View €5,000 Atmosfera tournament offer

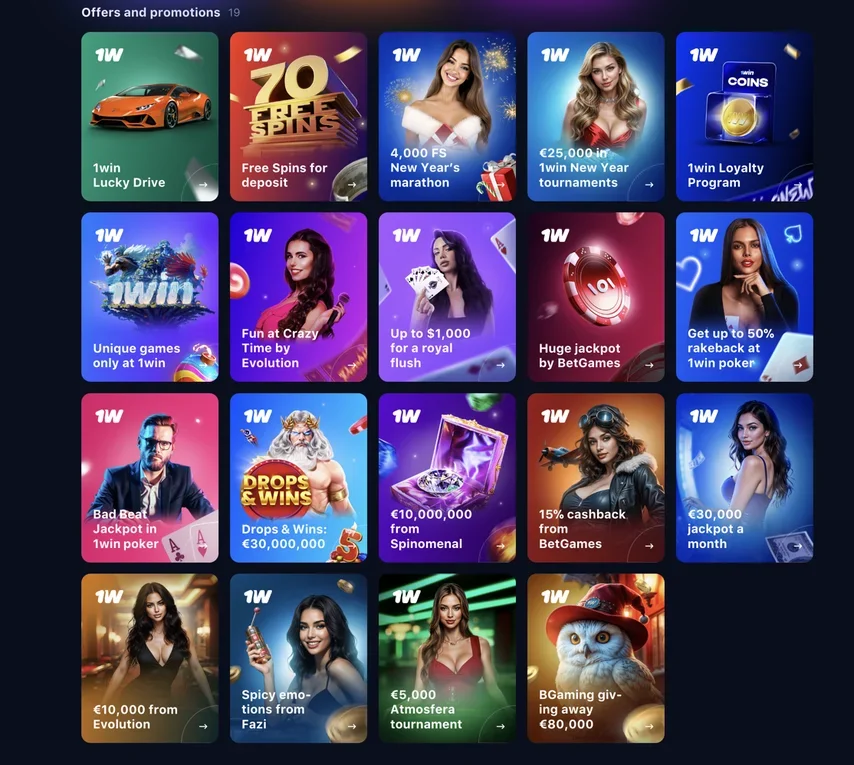point(447,658)
